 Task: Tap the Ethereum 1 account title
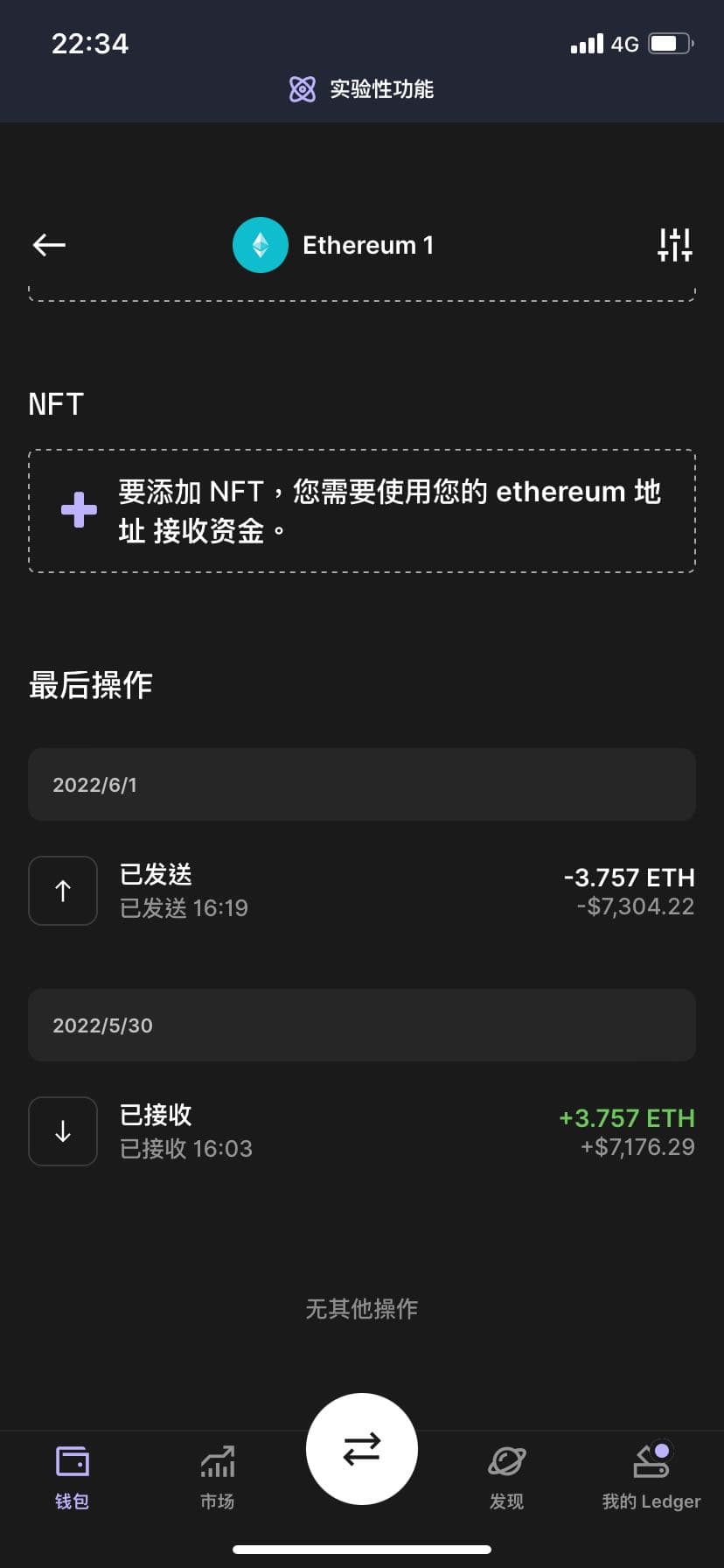coord(368,245)
